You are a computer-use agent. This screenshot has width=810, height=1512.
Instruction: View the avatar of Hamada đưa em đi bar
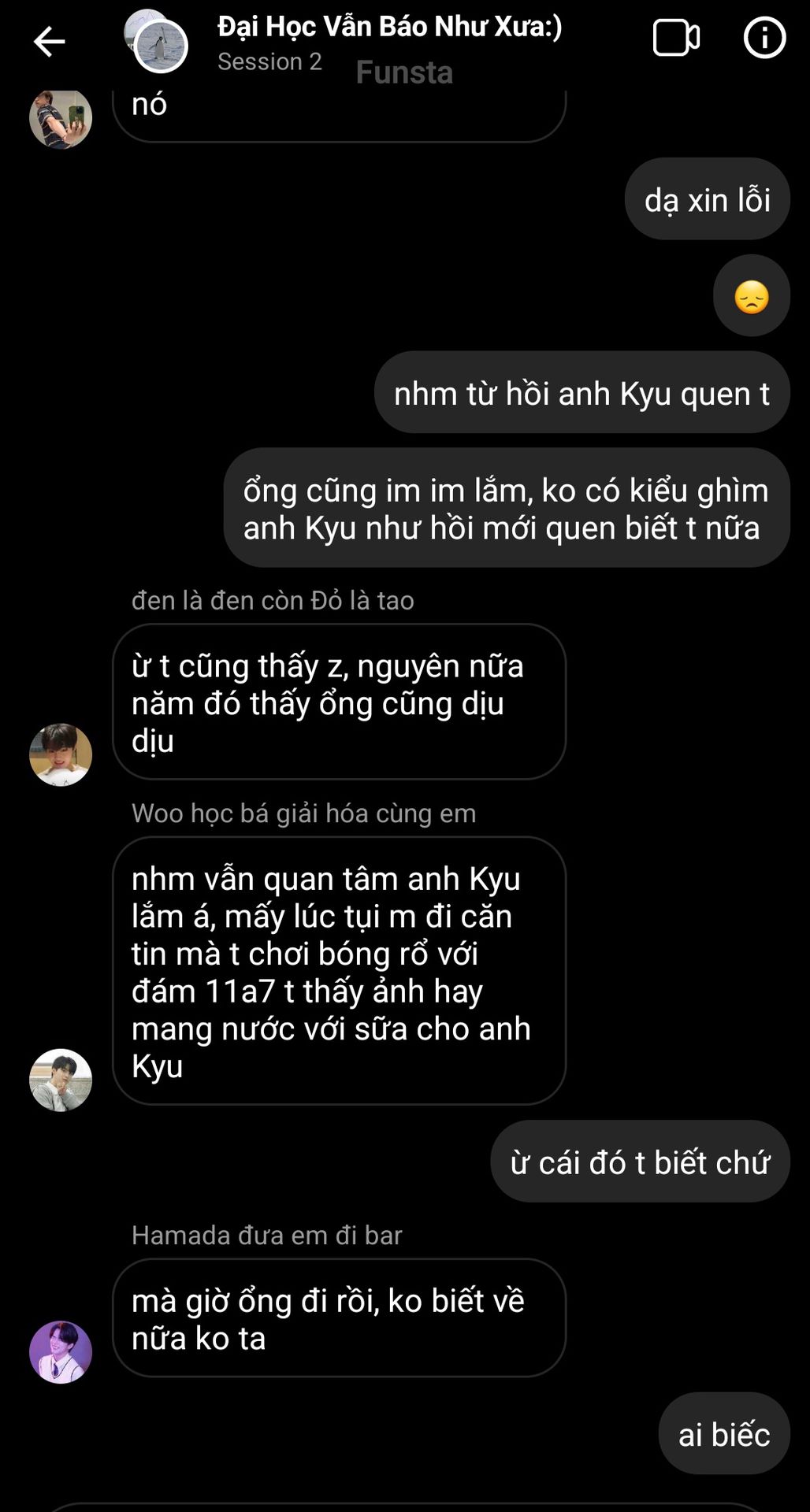tap(61, 1352)
